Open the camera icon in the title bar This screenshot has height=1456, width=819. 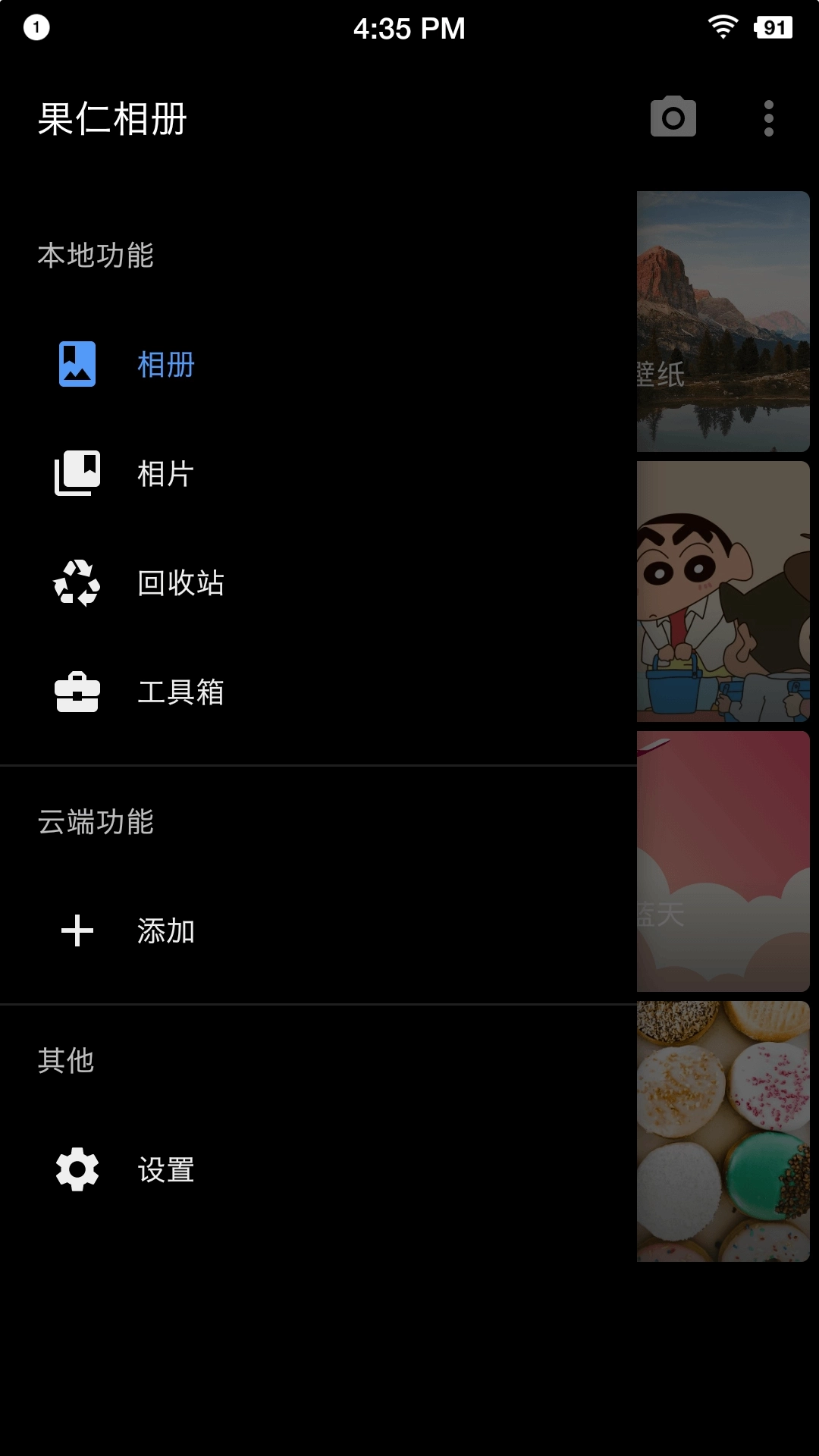click(672, 116)
